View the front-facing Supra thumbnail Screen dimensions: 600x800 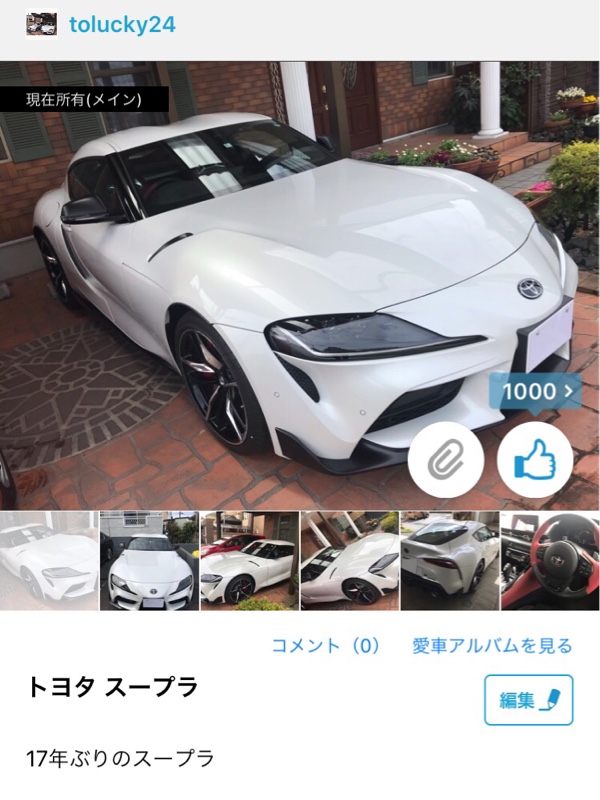coord(149,561)
